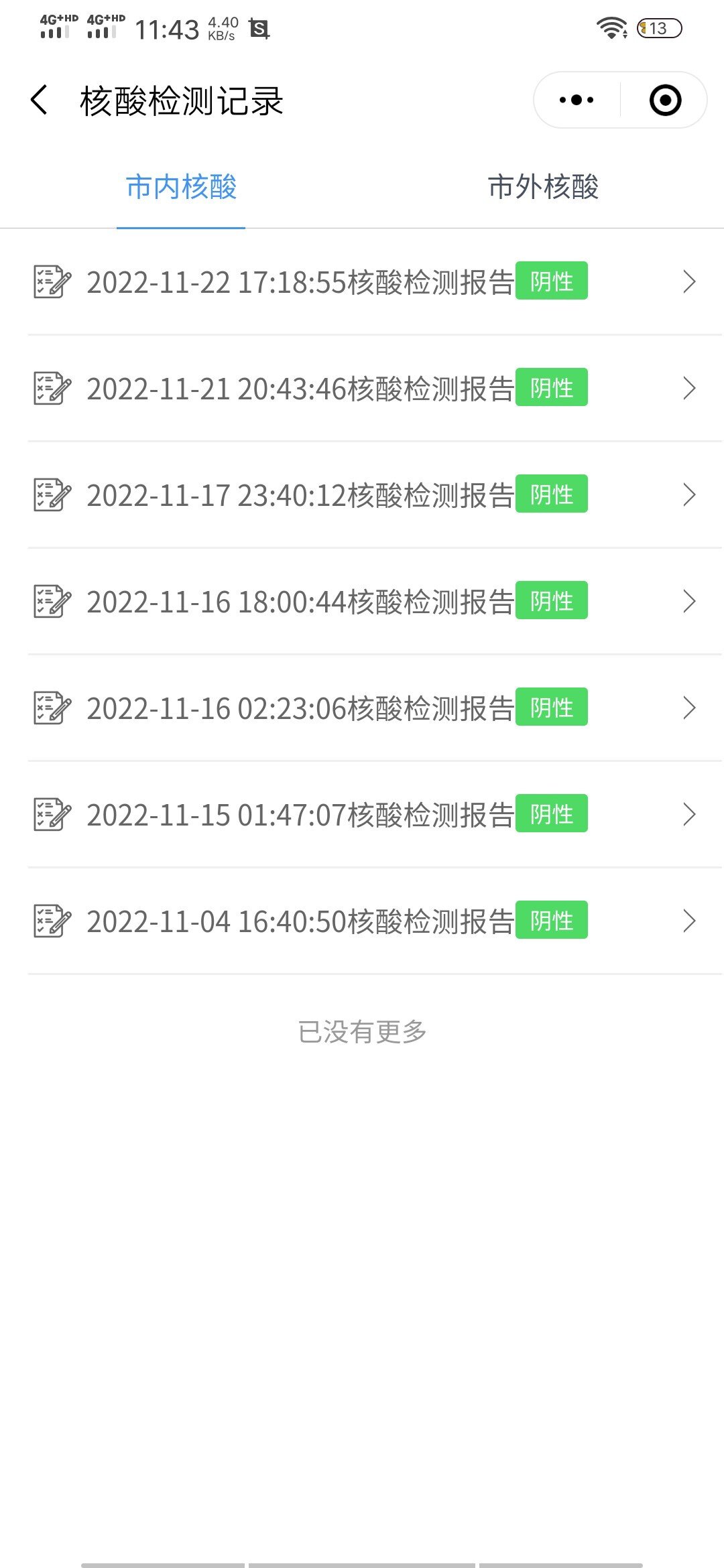724x1568 pixels.
Task: Close the mini program with circle button
Action: click(x=665, y=101)
